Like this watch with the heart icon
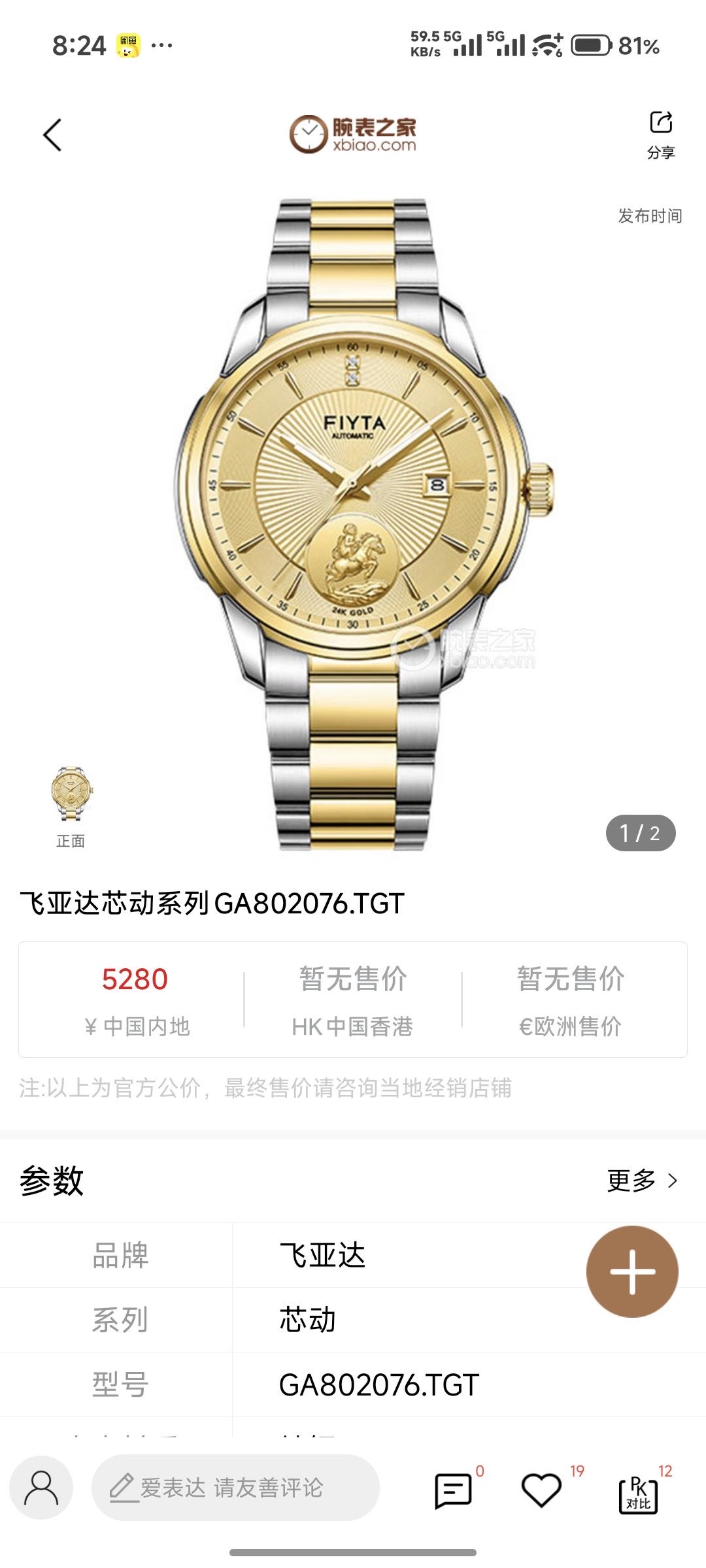The image size is (706, 1568). coord(541,1490)
